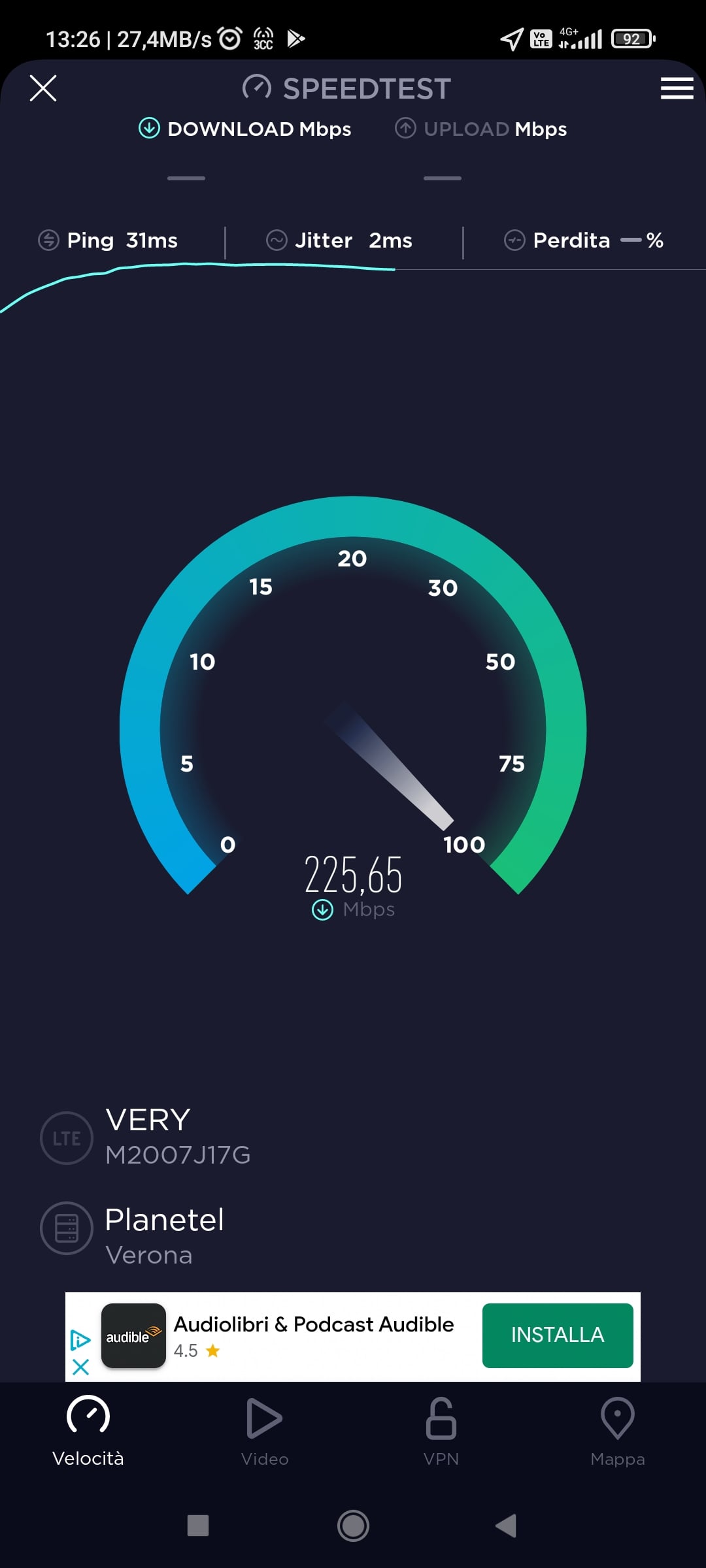Cancel the running speed test
This screenshot has width=706, height=1568.
pos(43,88)
